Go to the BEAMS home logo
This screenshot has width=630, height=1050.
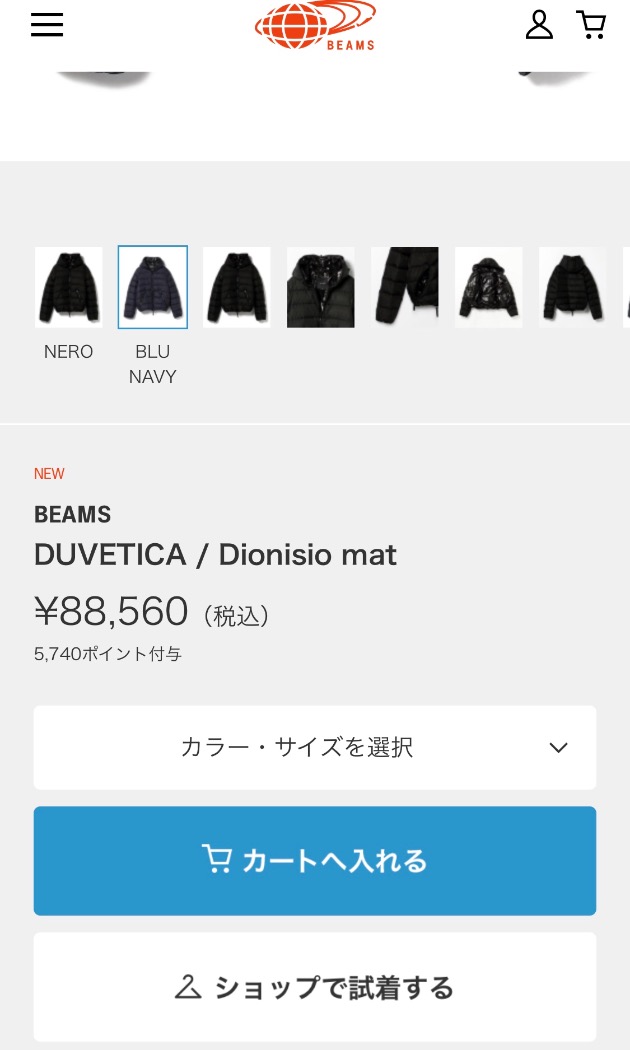pos(315,26)
